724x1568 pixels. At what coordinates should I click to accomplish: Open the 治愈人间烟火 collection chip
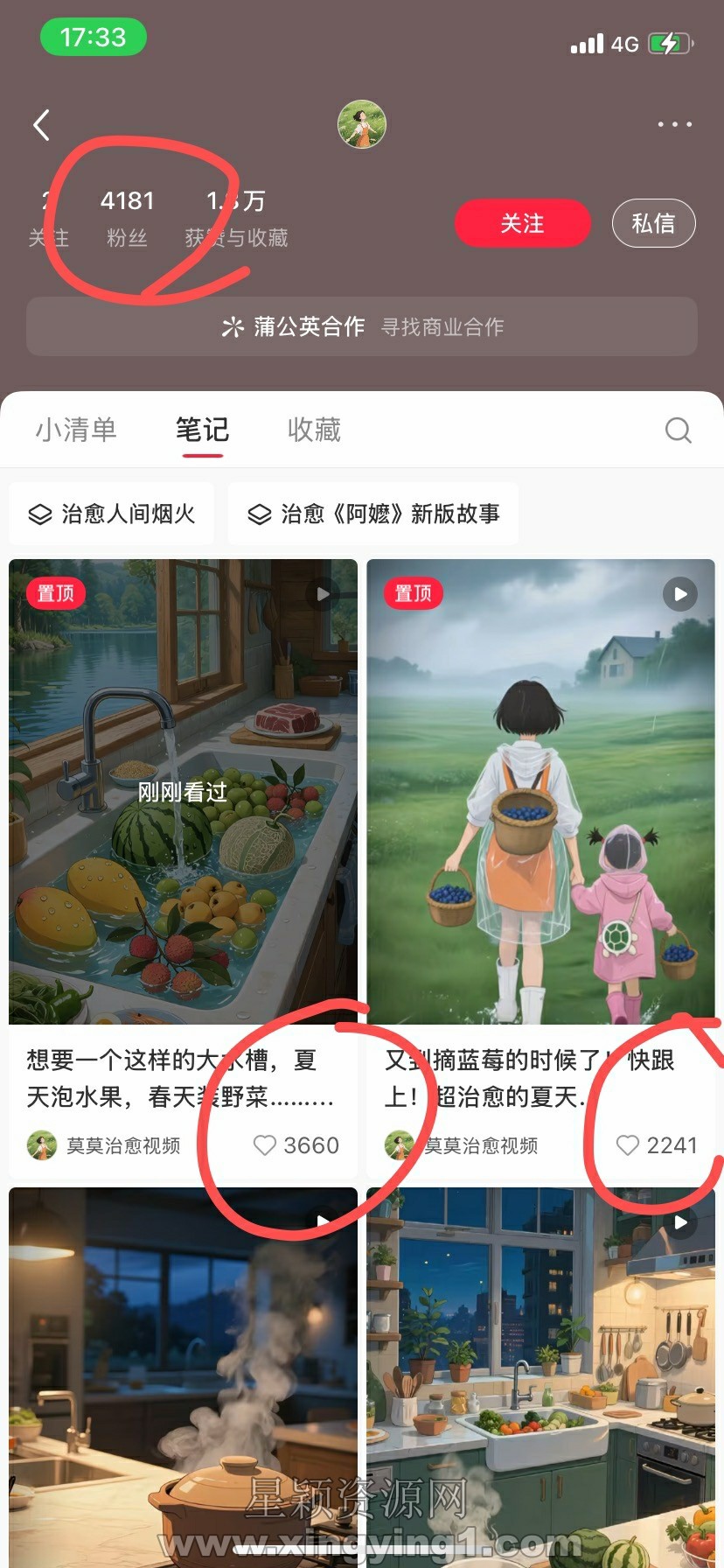click(x=112, y=514)
